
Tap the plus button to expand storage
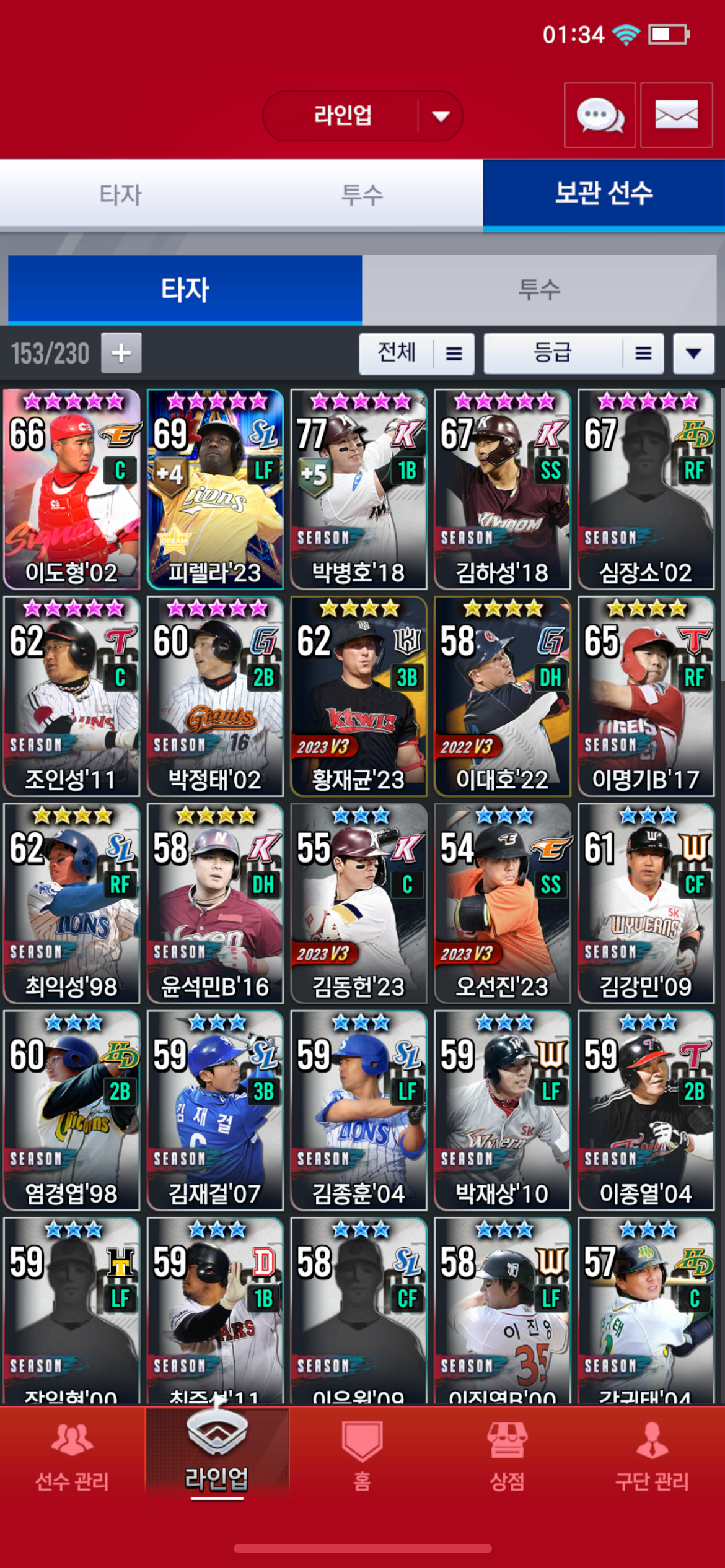(121, 353)
